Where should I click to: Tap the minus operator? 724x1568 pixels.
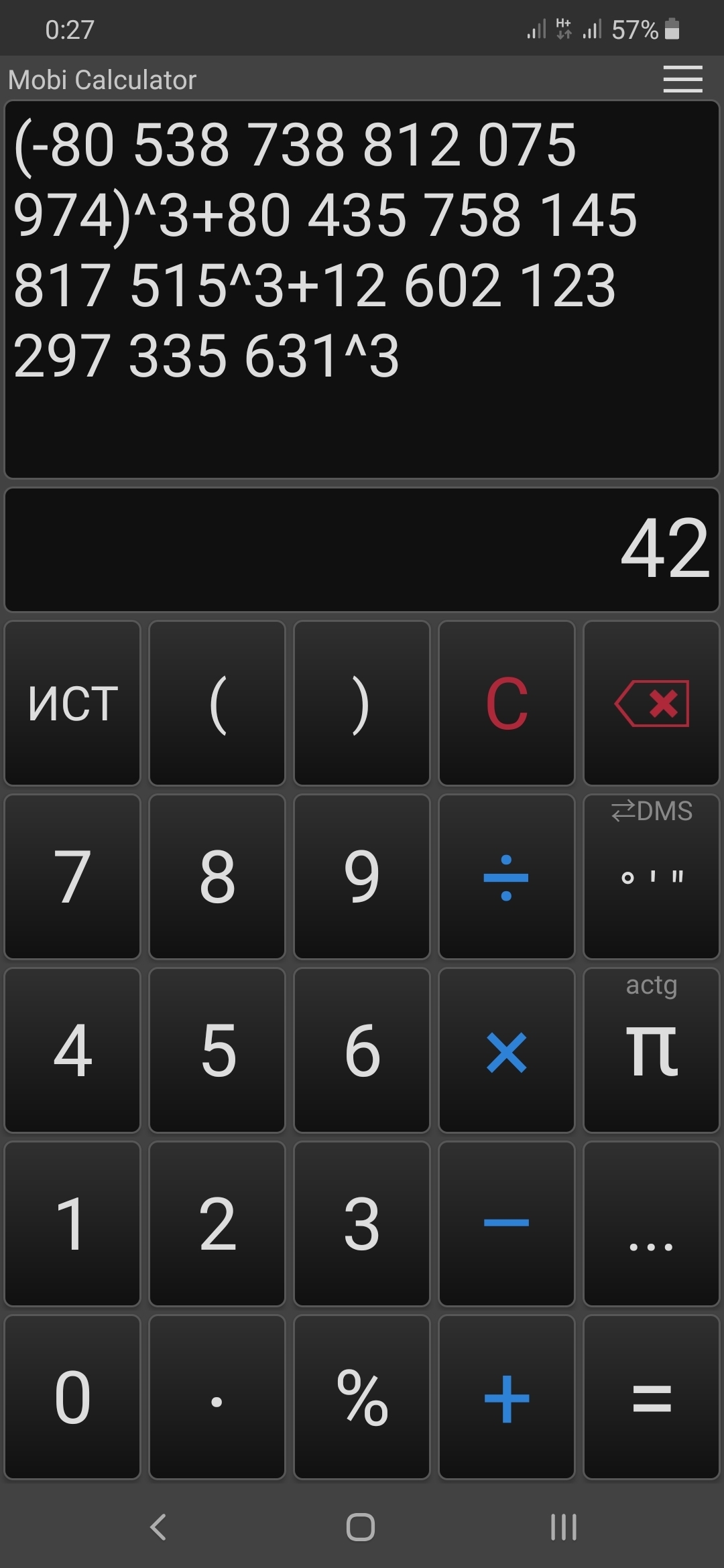[506, 1224]
